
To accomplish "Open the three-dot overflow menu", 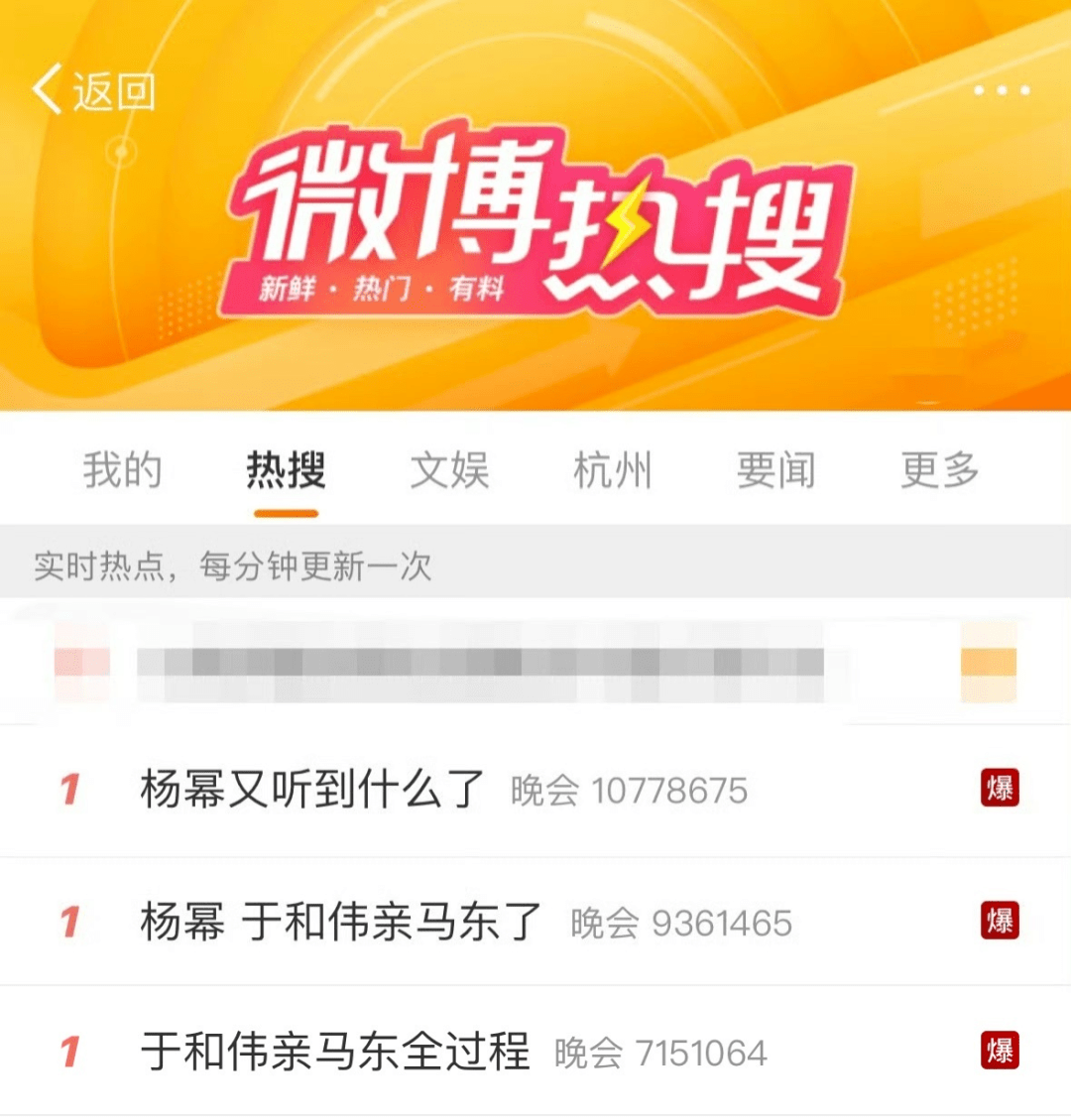I will tap(1002, 90).
